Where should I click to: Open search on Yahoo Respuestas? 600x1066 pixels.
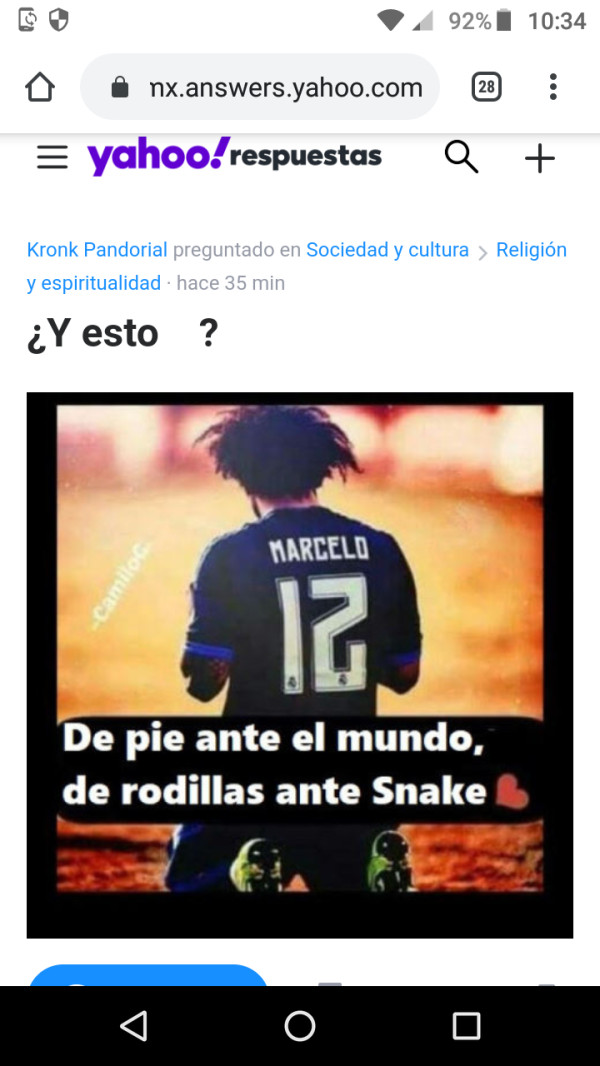(461, 157)
